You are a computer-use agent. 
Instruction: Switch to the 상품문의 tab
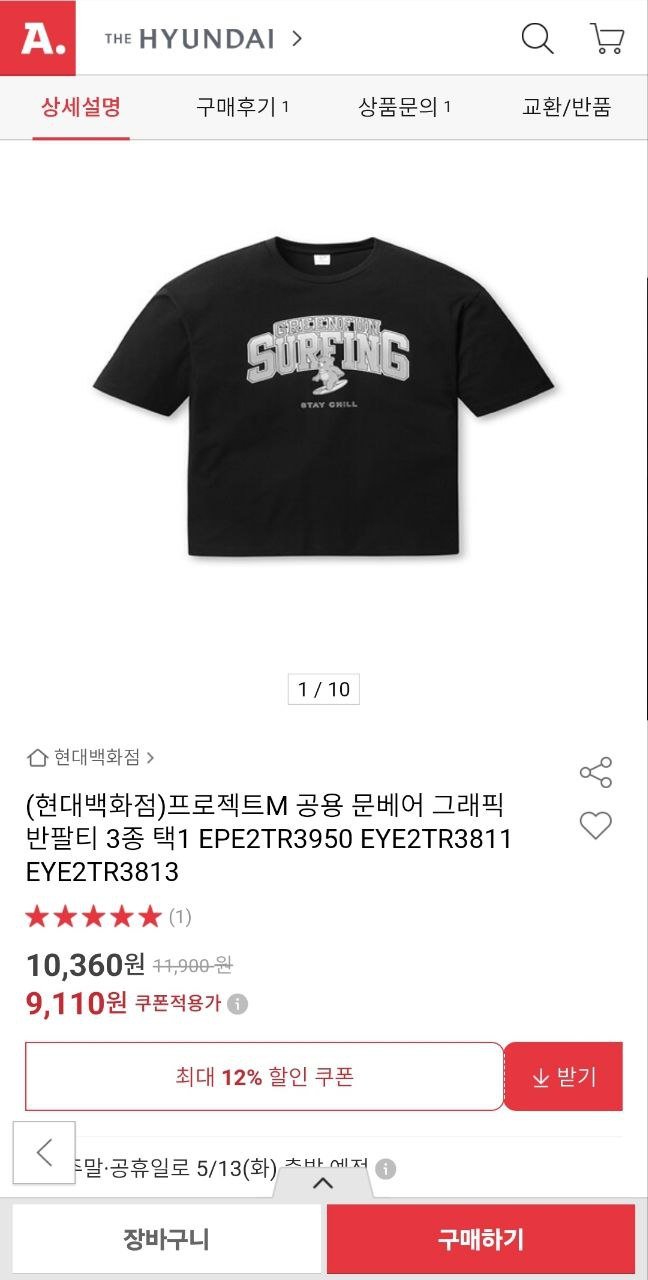point(404,107)
